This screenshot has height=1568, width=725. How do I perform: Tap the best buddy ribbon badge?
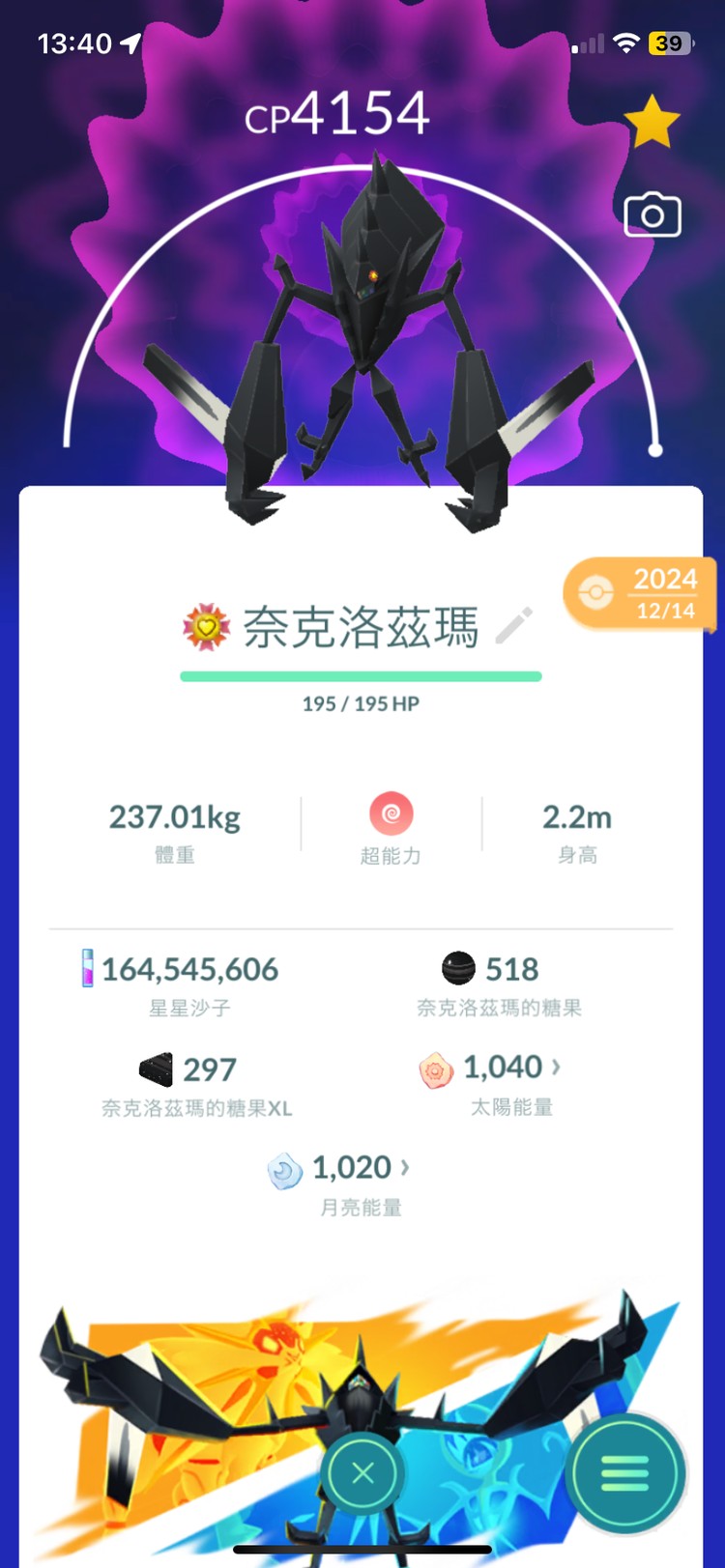click(207, 628)
